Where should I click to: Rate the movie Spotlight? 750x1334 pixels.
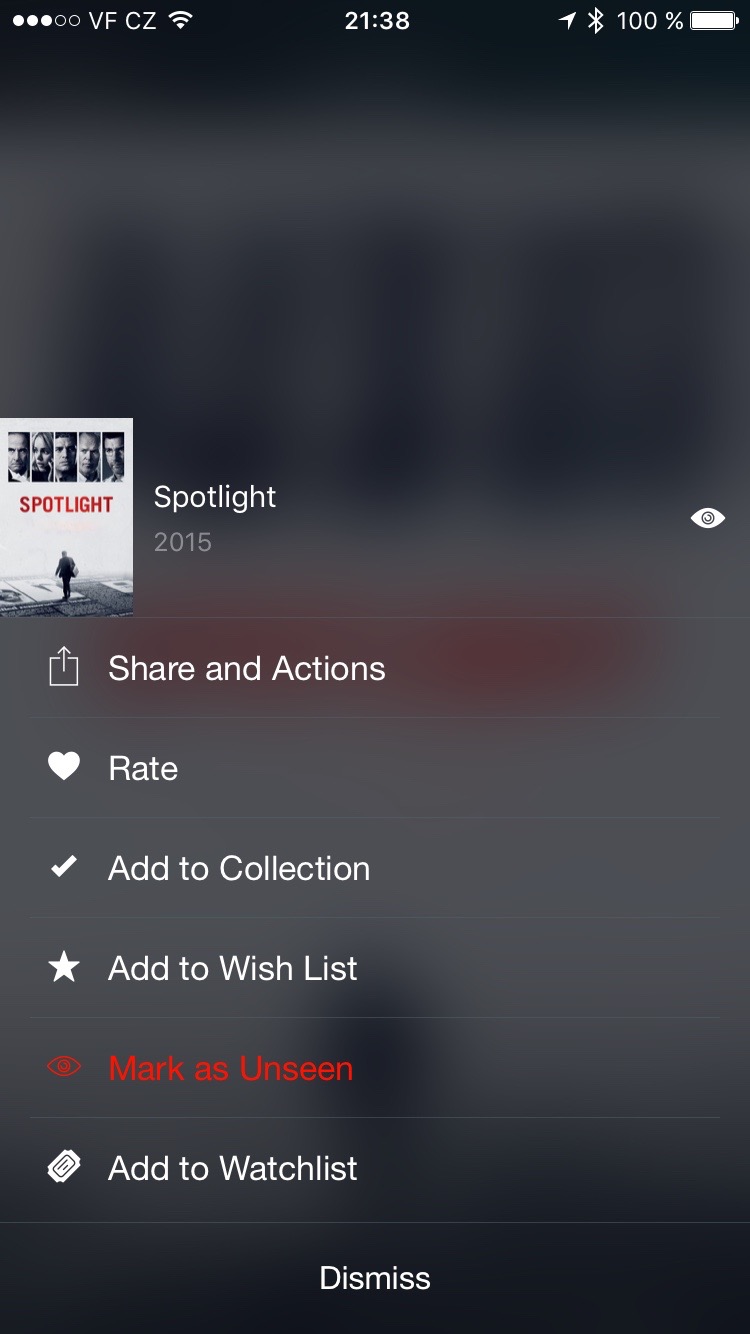143,768
